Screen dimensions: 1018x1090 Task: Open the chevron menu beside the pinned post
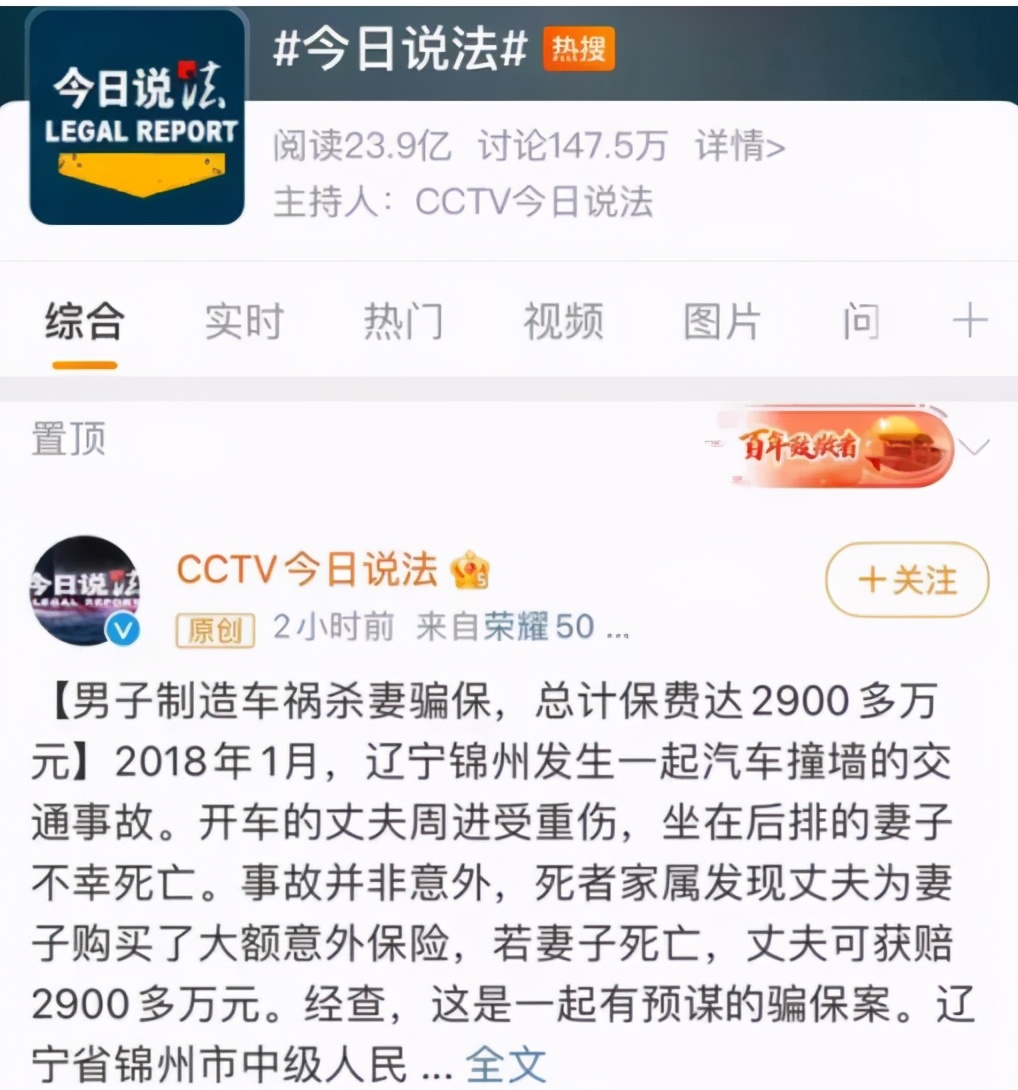click(976, 444)
